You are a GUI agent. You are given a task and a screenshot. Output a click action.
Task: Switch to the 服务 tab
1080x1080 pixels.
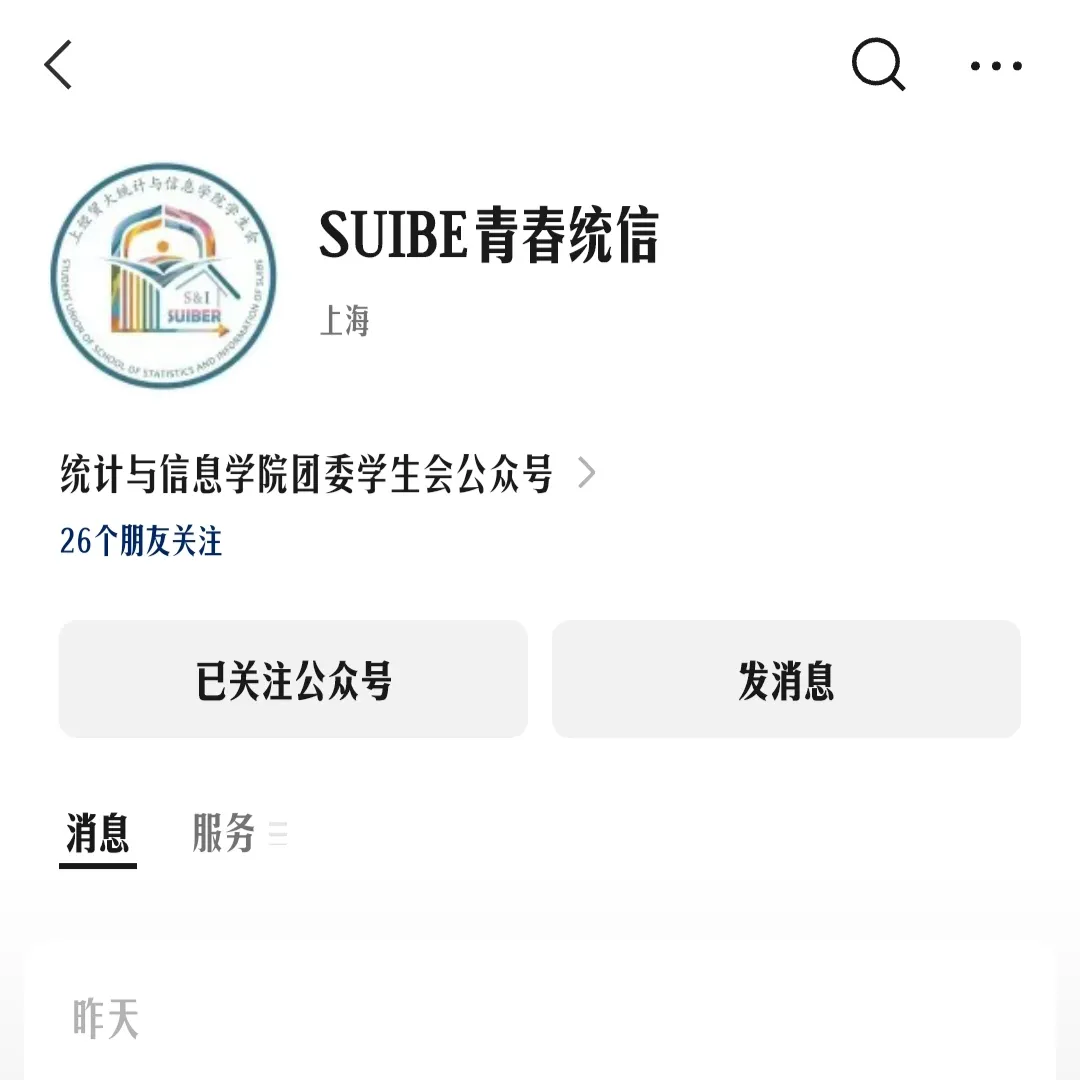pyautogui.click(x=225, y=833)
